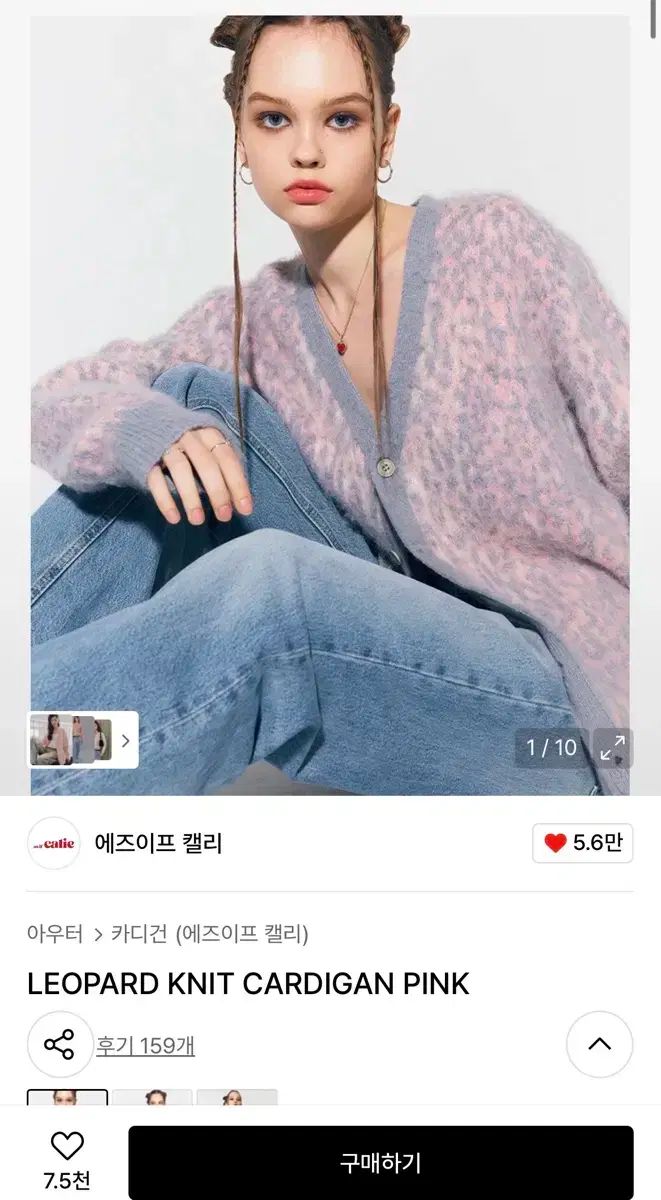Open the image thumbnail gallery strip
The image size is (661, 1200).
pyautogui.click(x=83, y=740)
